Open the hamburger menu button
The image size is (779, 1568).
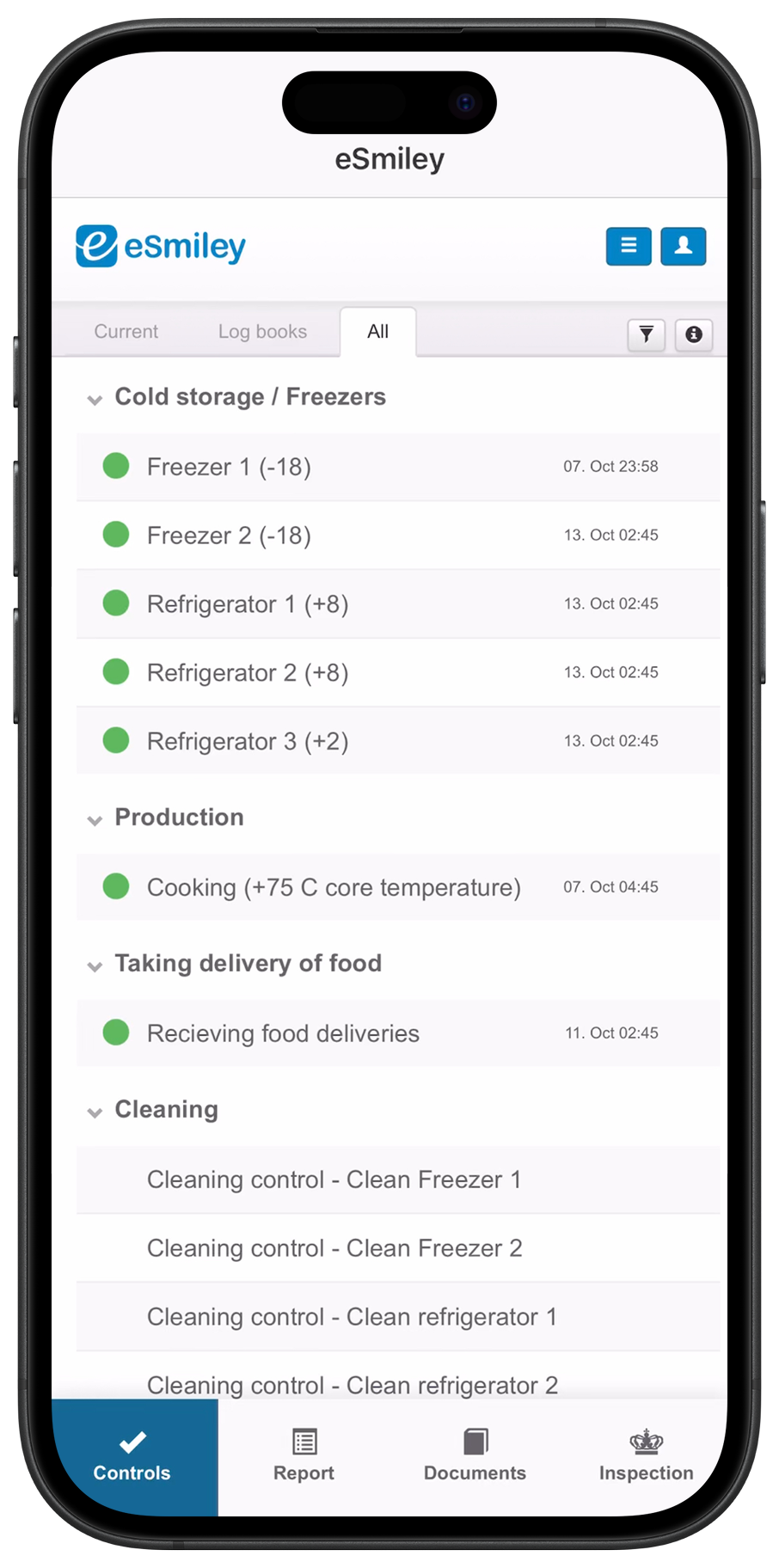pos(629,247)
